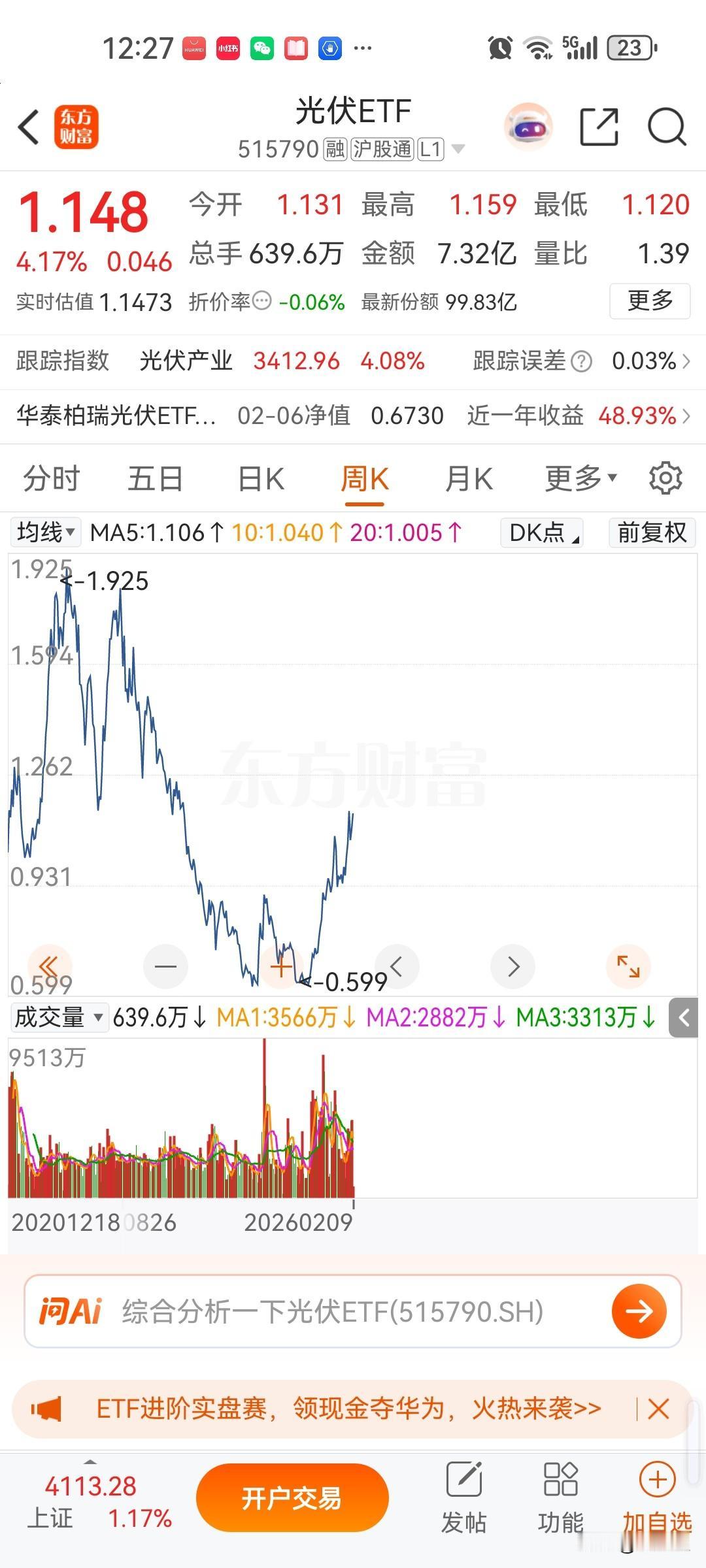706x1568 pixels.
Task: Open the 成交量 indicator dropdown
Action: (59, 1018)
